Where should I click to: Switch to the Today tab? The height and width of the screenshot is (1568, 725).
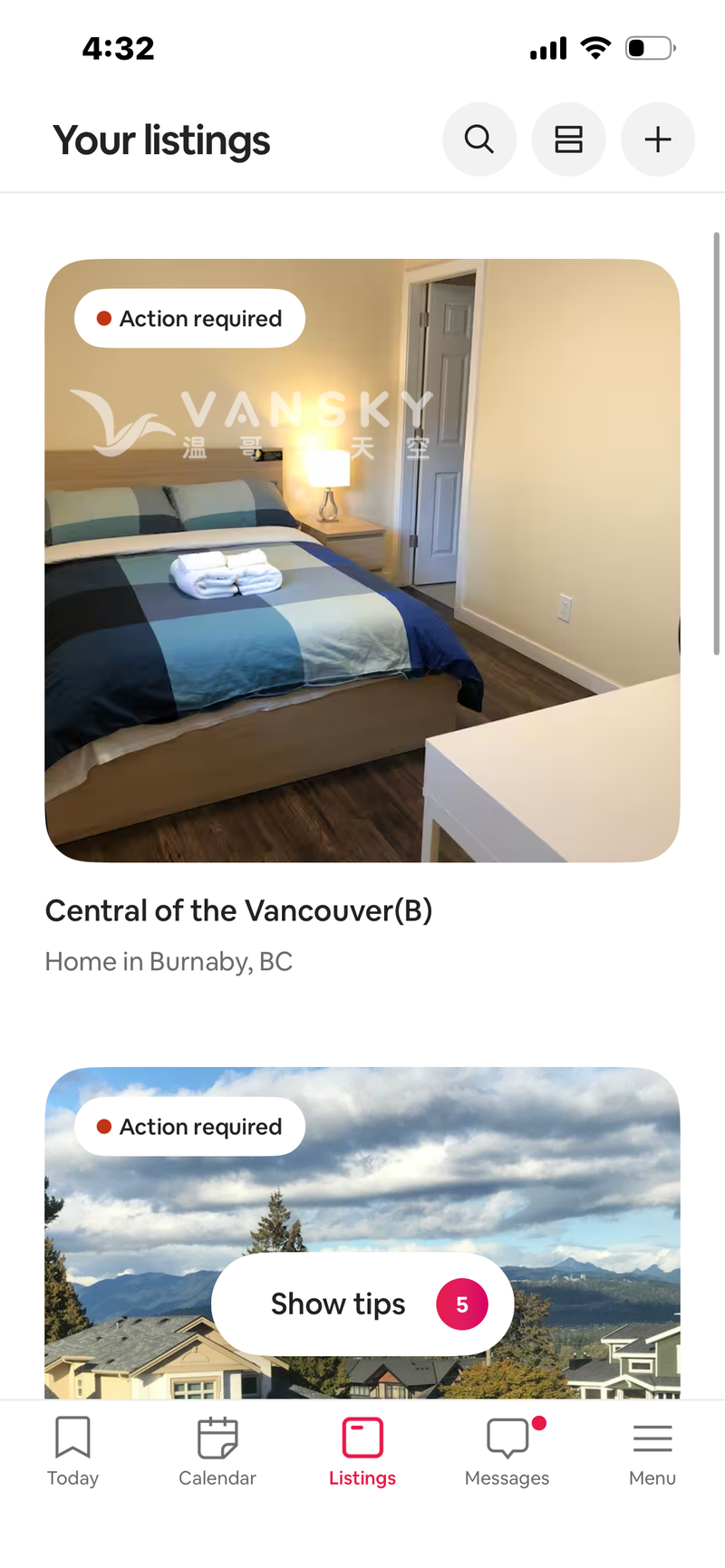click(x=72, y=1451)
